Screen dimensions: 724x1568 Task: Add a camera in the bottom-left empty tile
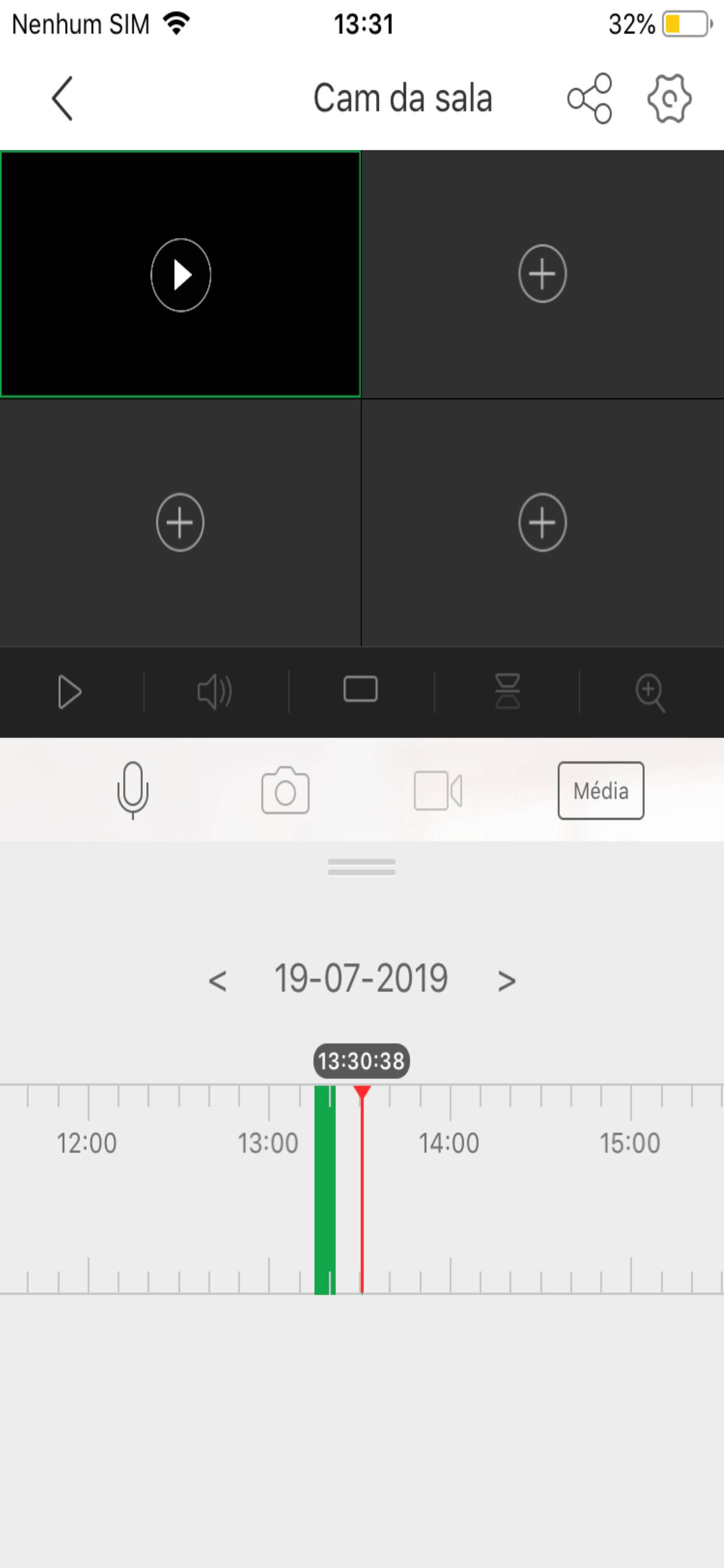pyautogui.click(x=180, y=522)
